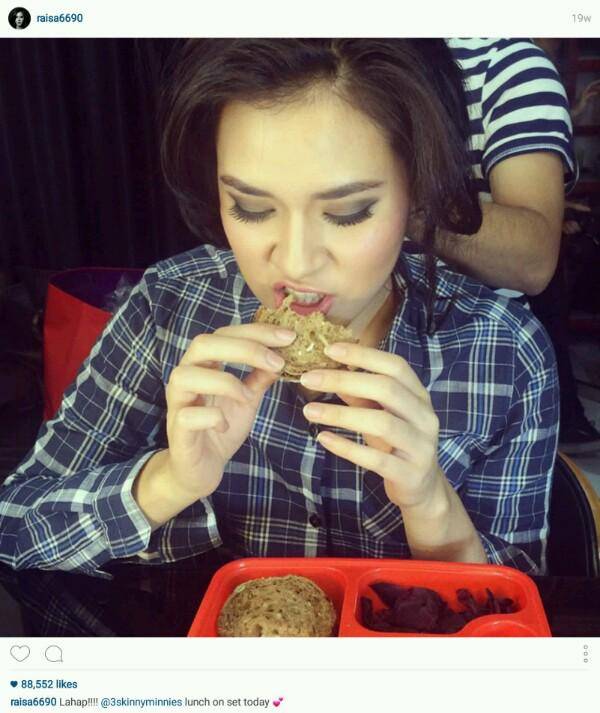The height and width of the screenshot is (713, 600).
Task: Like this post with the heart icon
Action: click(20, 653)
